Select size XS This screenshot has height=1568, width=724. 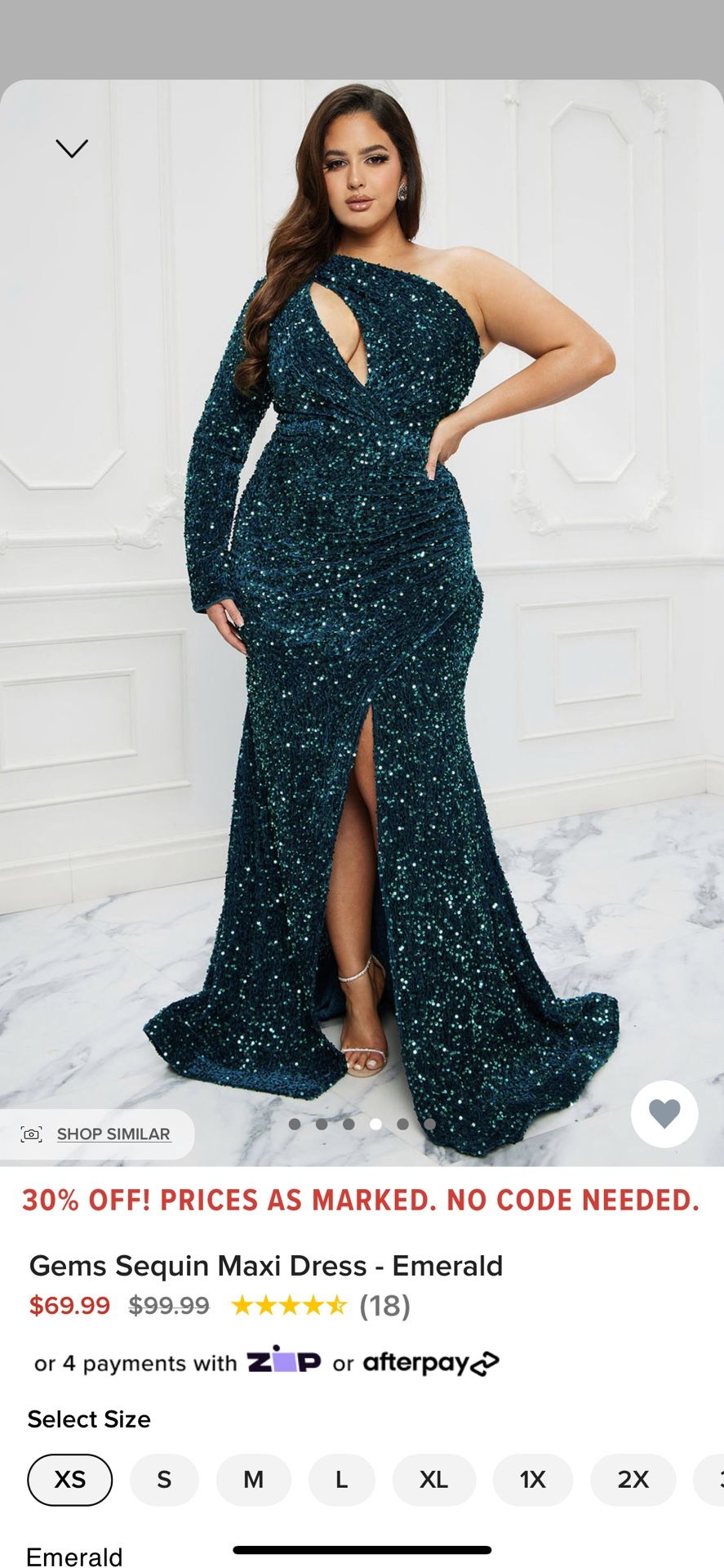tap(70, 1480)
